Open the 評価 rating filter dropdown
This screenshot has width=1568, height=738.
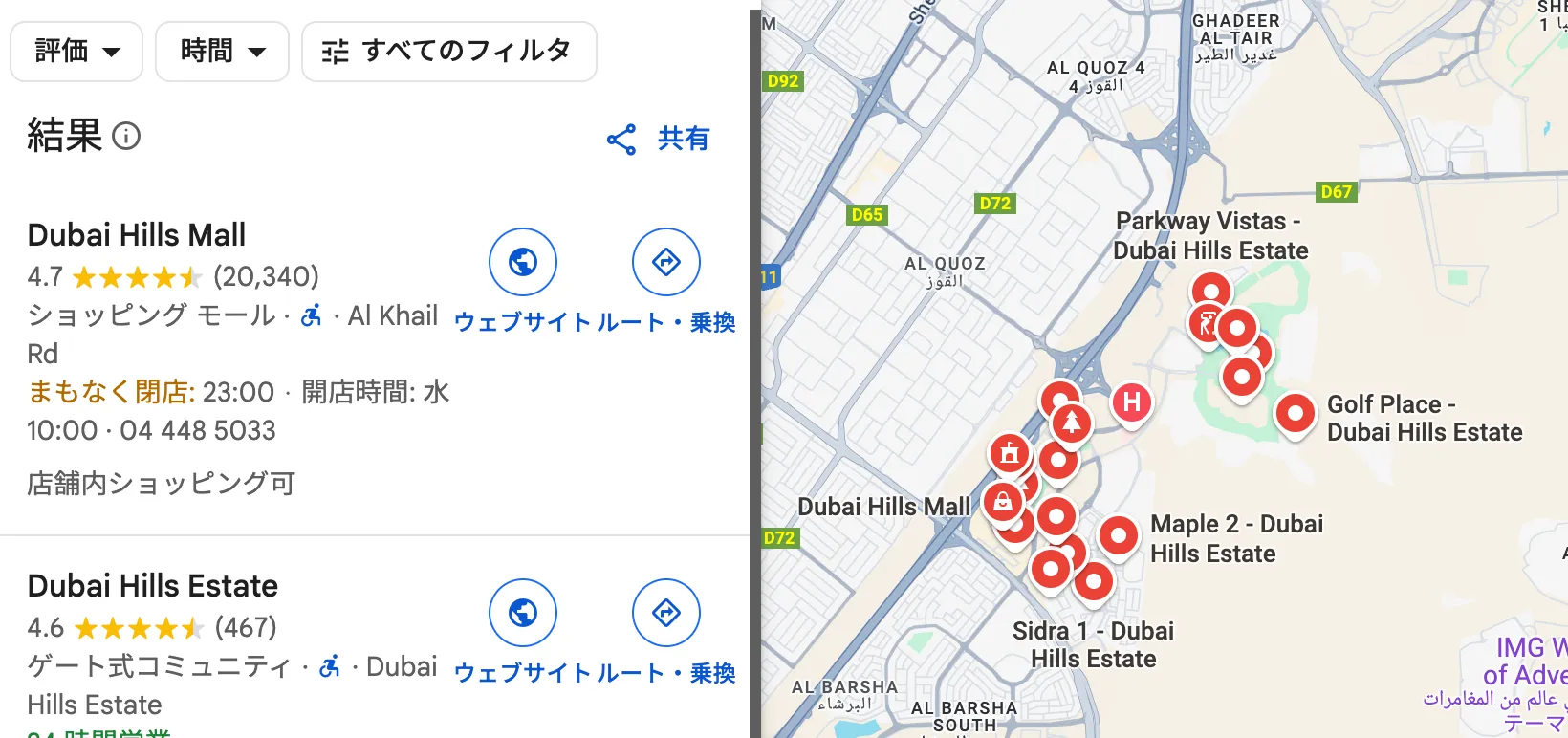[x=76, y=52]
